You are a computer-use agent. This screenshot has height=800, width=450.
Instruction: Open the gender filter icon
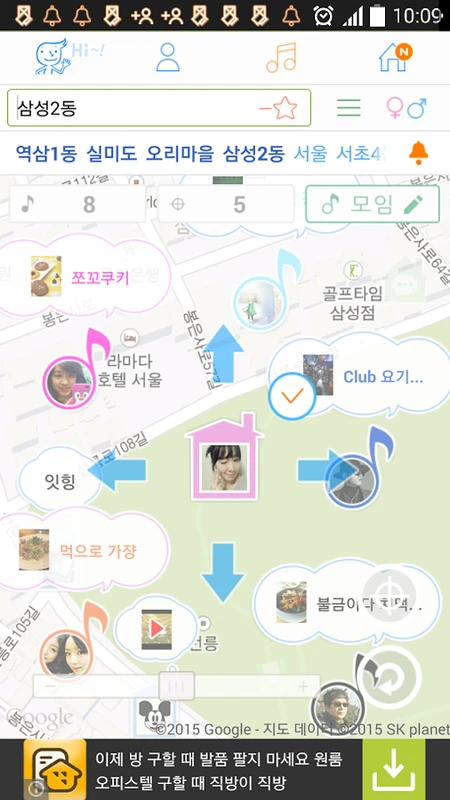click(x=406, y=108)
